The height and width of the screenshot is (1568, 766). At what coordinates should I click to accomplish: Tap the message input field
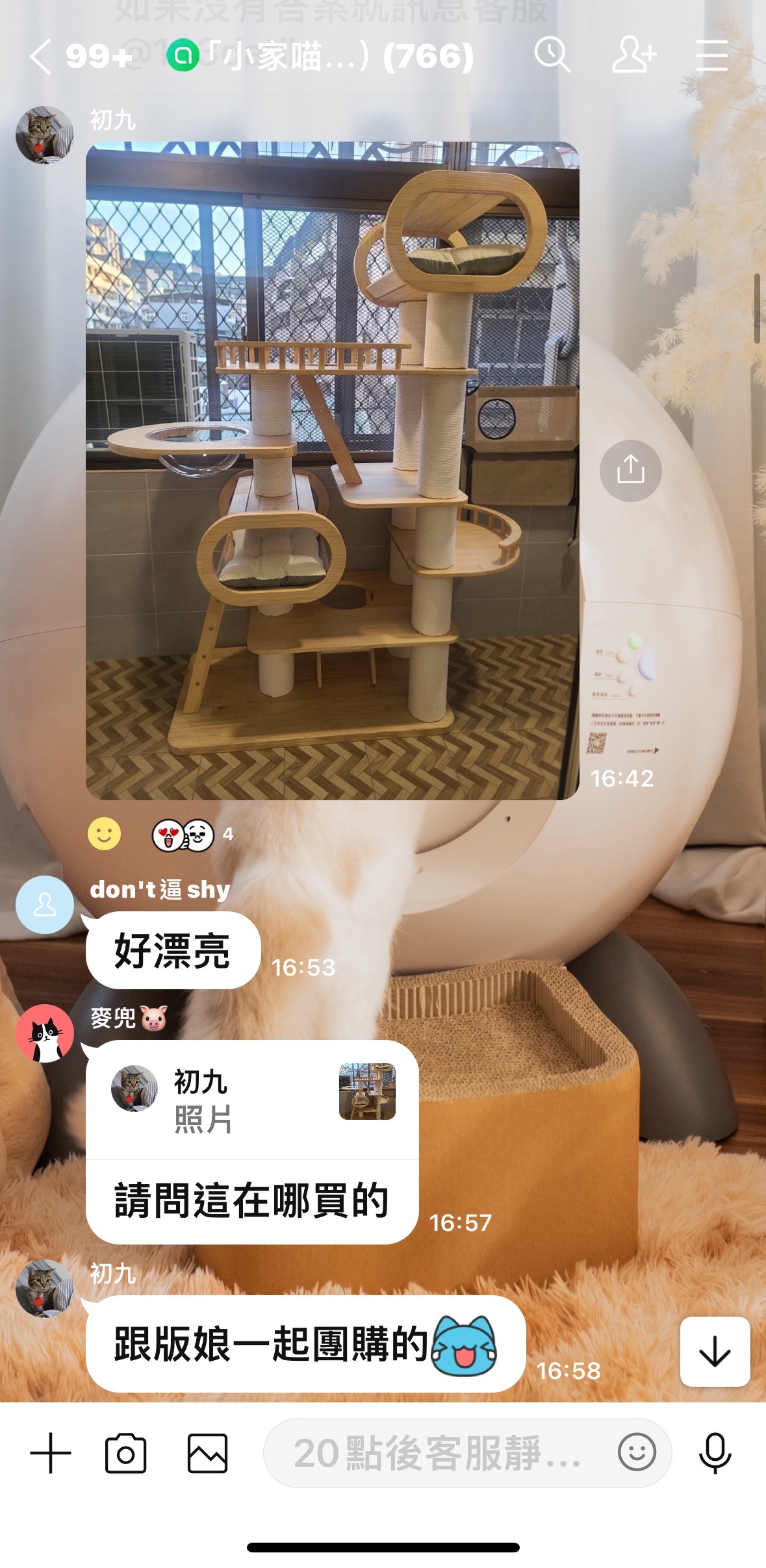435,1453
